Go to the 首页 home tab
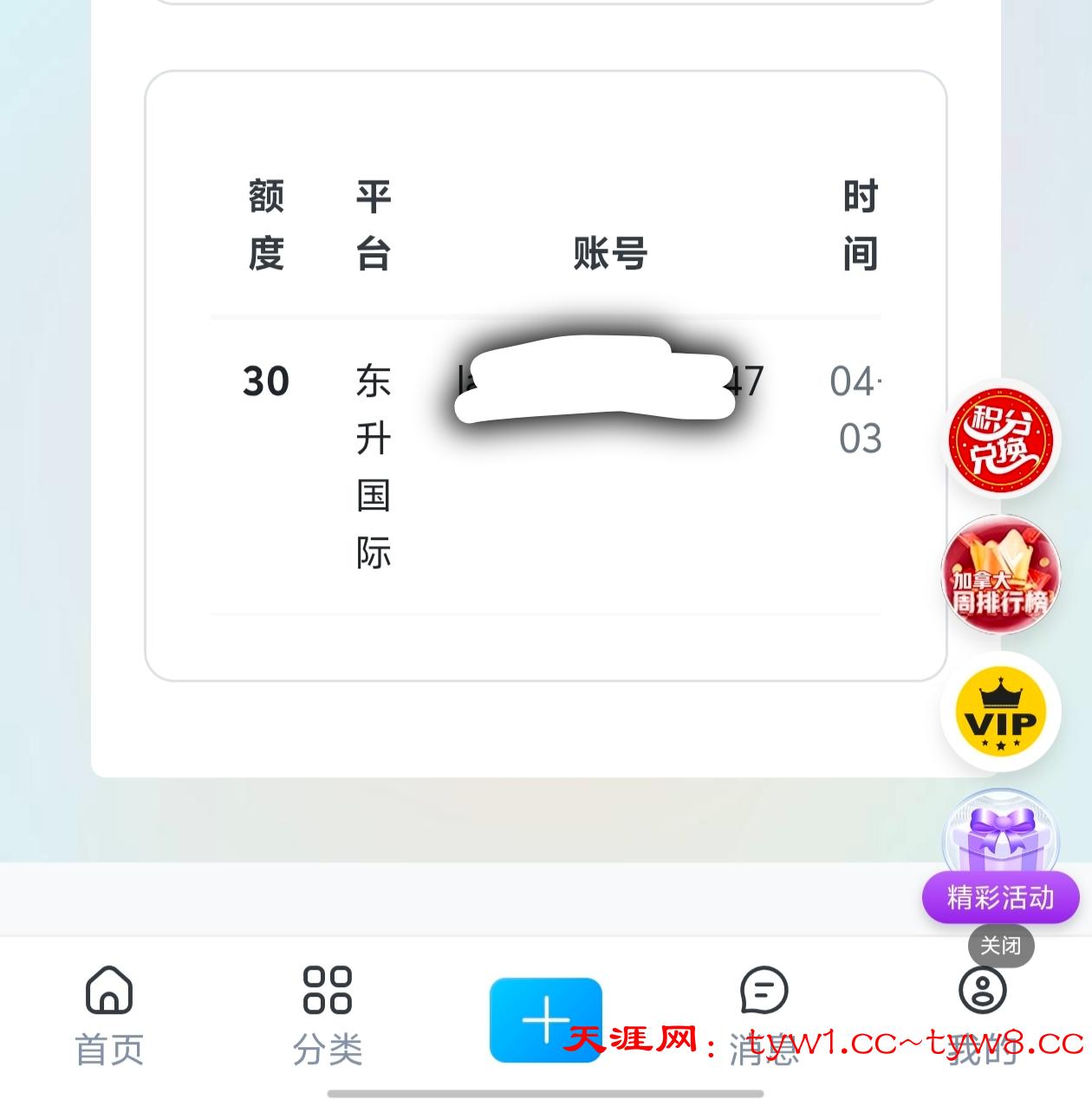1092x1099 pixels. click(x=109, y=1014)
